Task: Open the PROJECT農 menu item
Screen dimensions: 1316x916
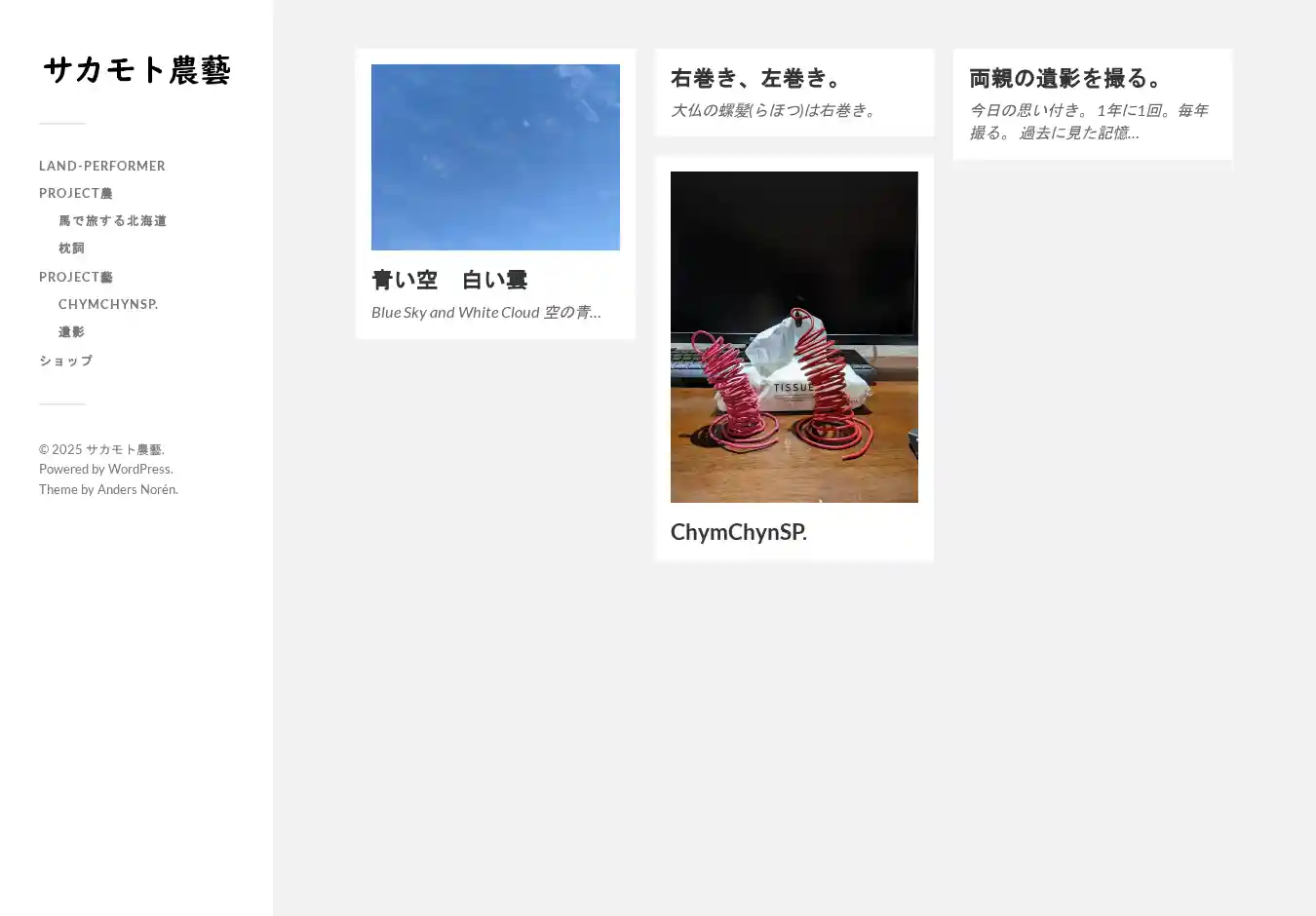Action: (x=76, y=193)
